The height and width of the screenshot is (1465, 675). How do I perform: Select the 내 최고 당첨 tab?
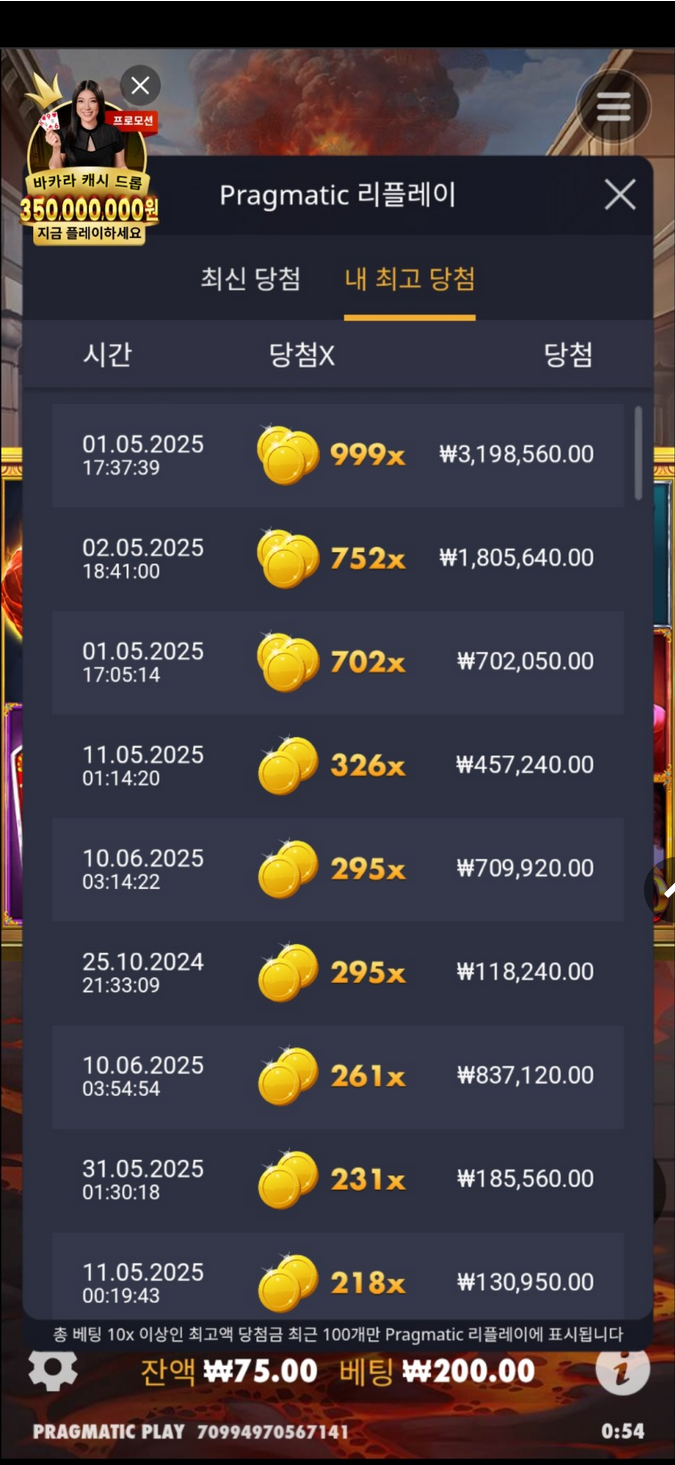409,279
